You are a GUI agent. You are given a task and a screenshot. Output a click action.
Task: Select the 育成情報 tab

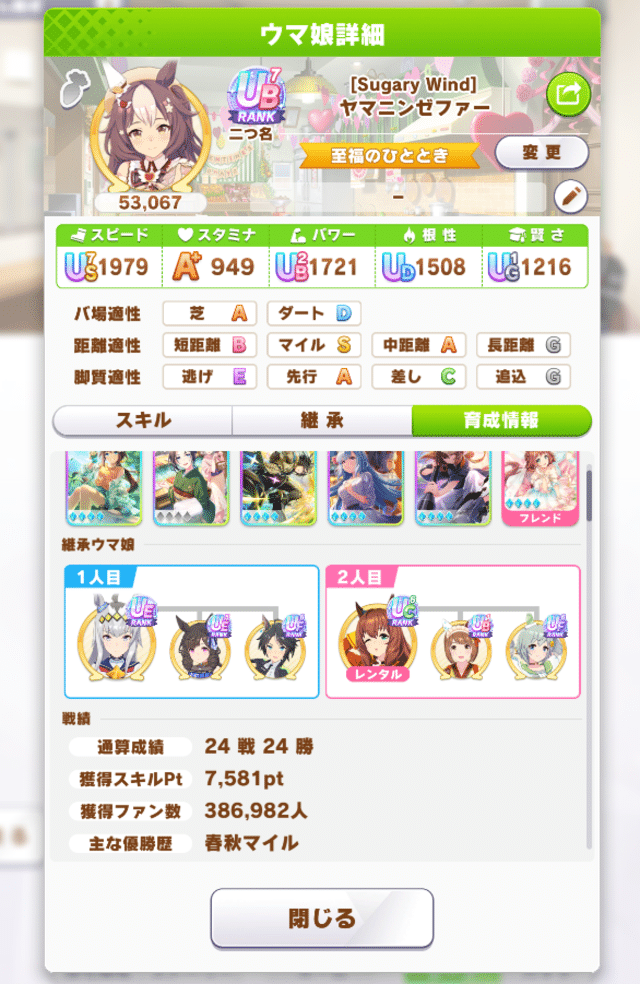pyautogui.click(x=501, y=421)
